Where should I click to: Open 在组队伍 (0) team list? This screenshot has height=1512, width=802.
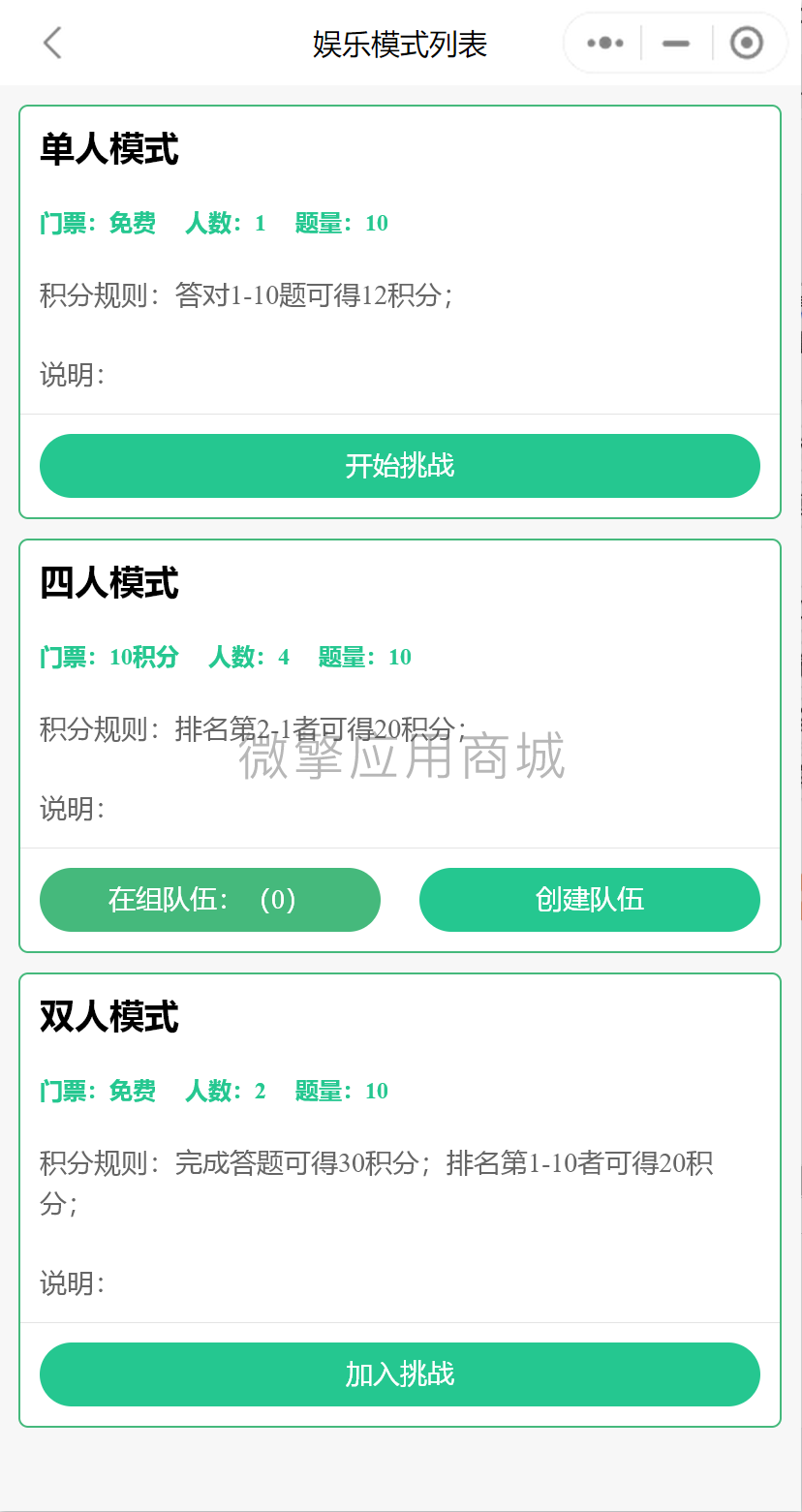pos(209,900)
